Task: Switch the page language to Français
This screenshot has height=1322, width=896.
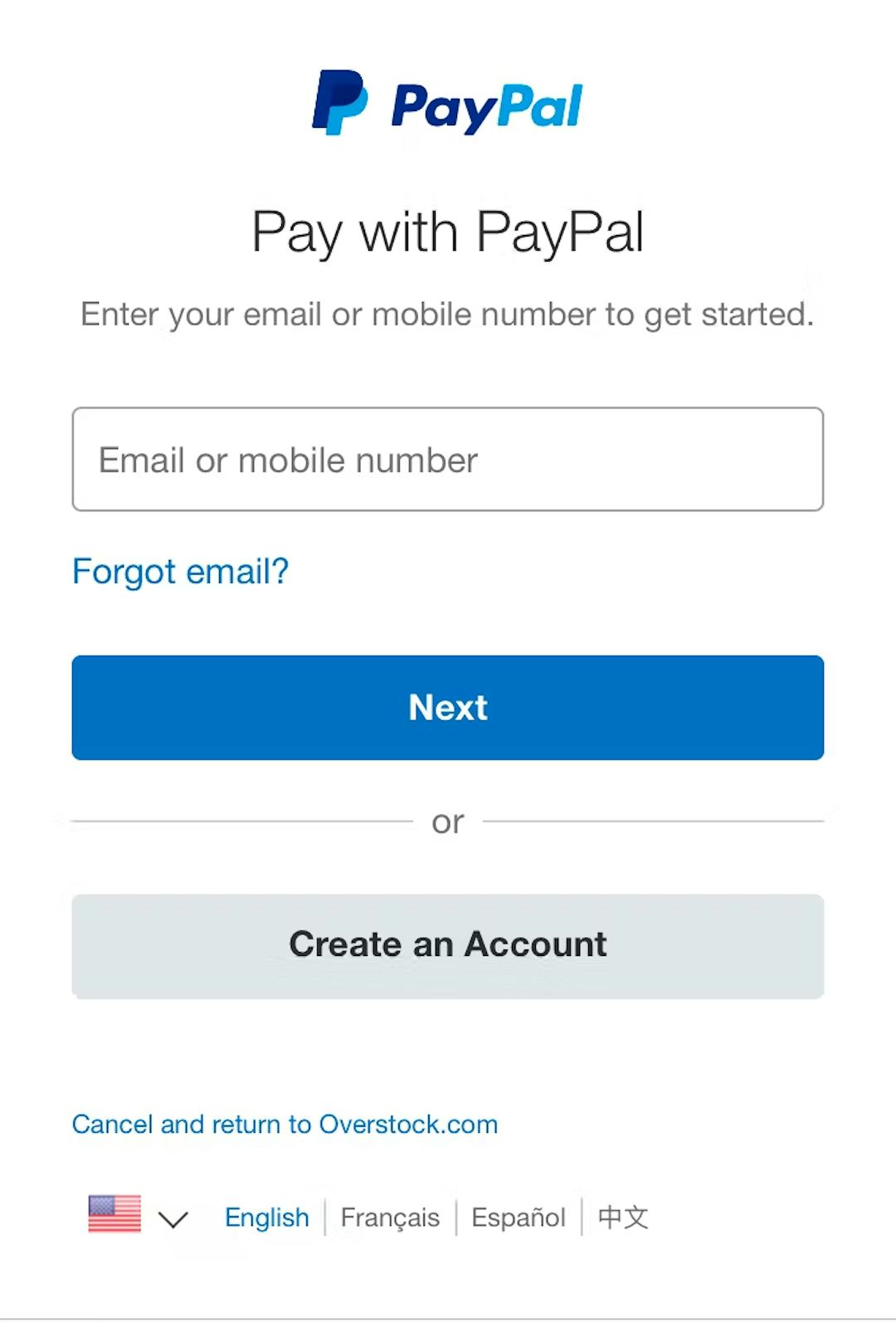Action: tap(390, 1217)
